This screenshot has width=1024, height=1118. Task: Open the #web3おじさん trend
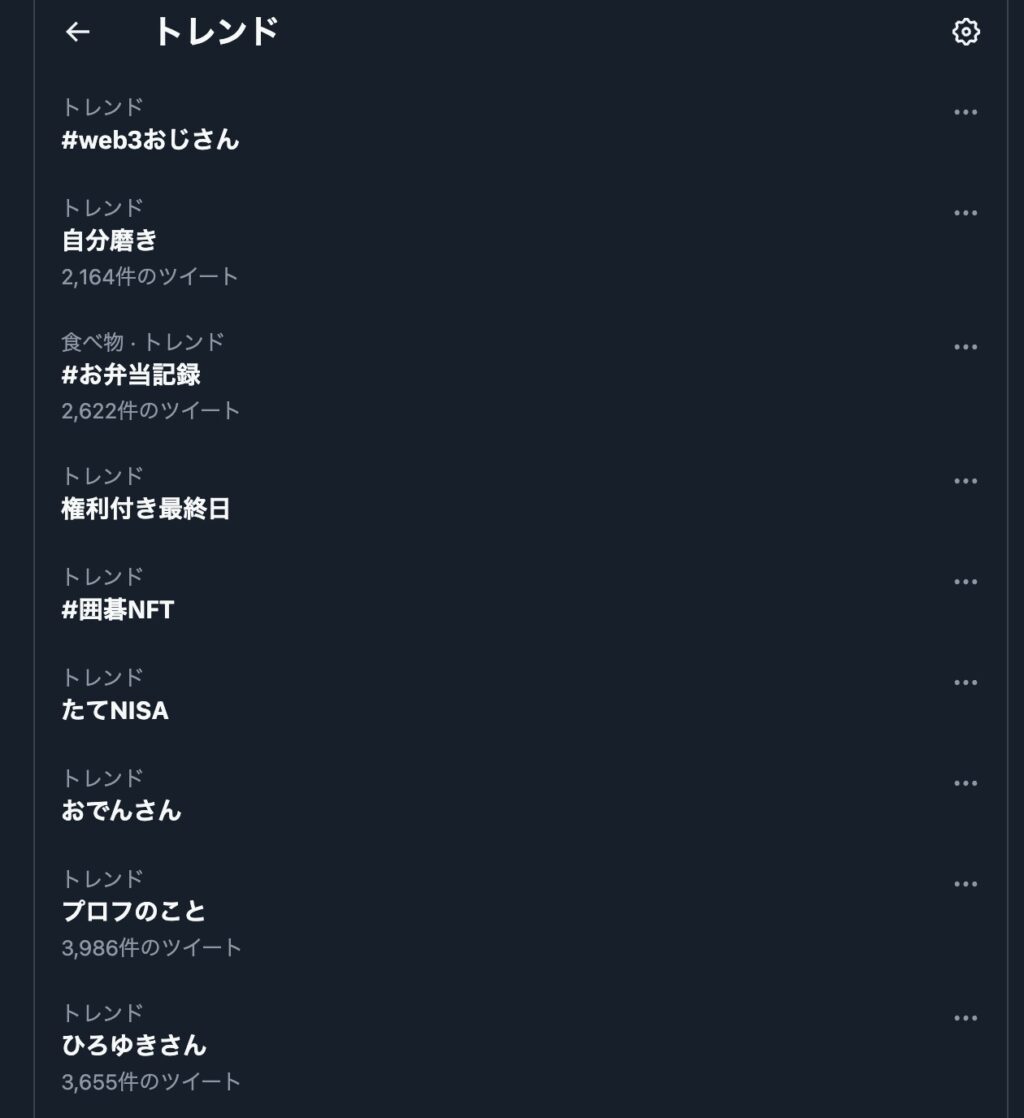151,140
